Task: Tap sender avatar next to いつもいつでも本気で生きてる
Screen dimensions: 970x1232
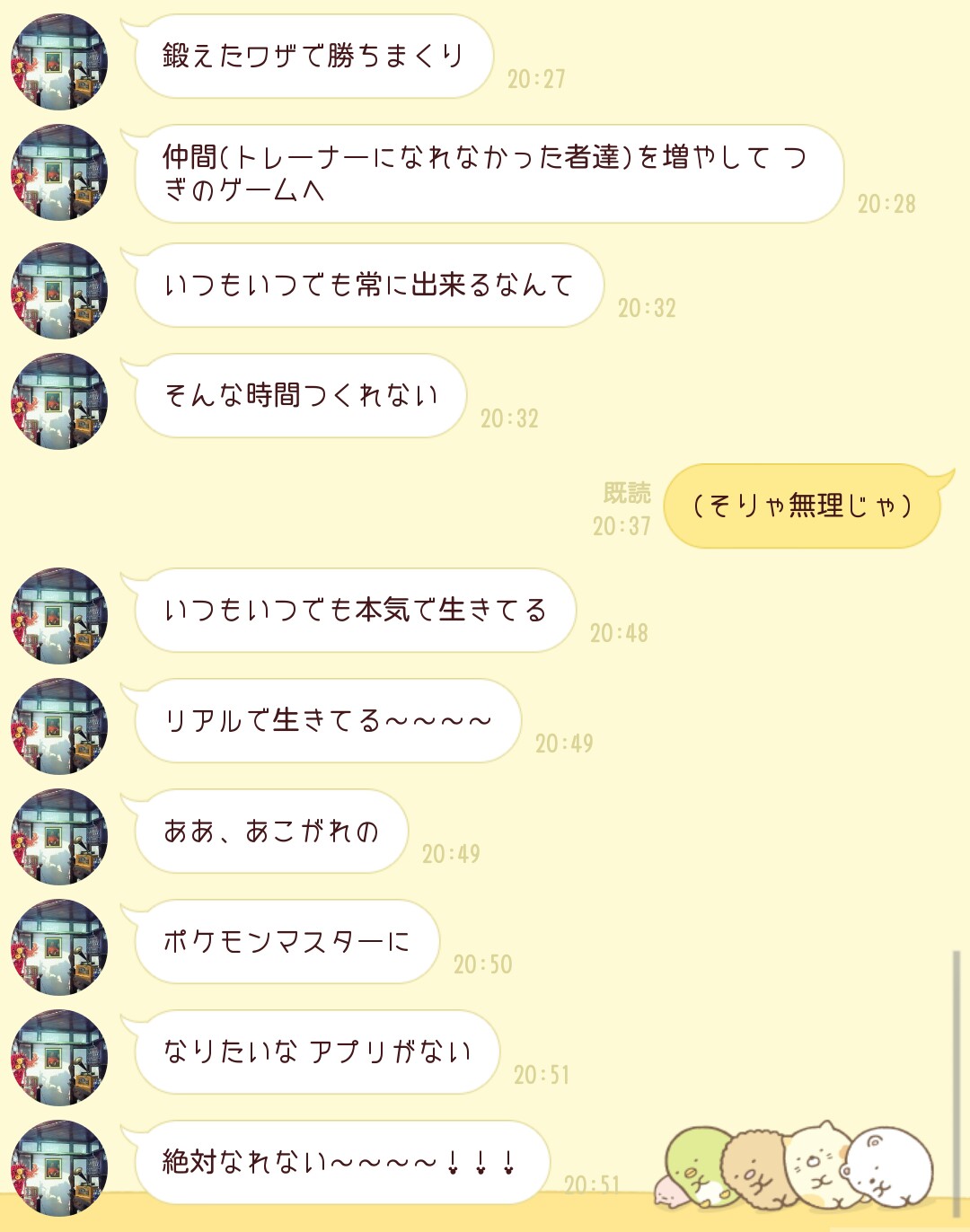Action: (x=59, y=616)
